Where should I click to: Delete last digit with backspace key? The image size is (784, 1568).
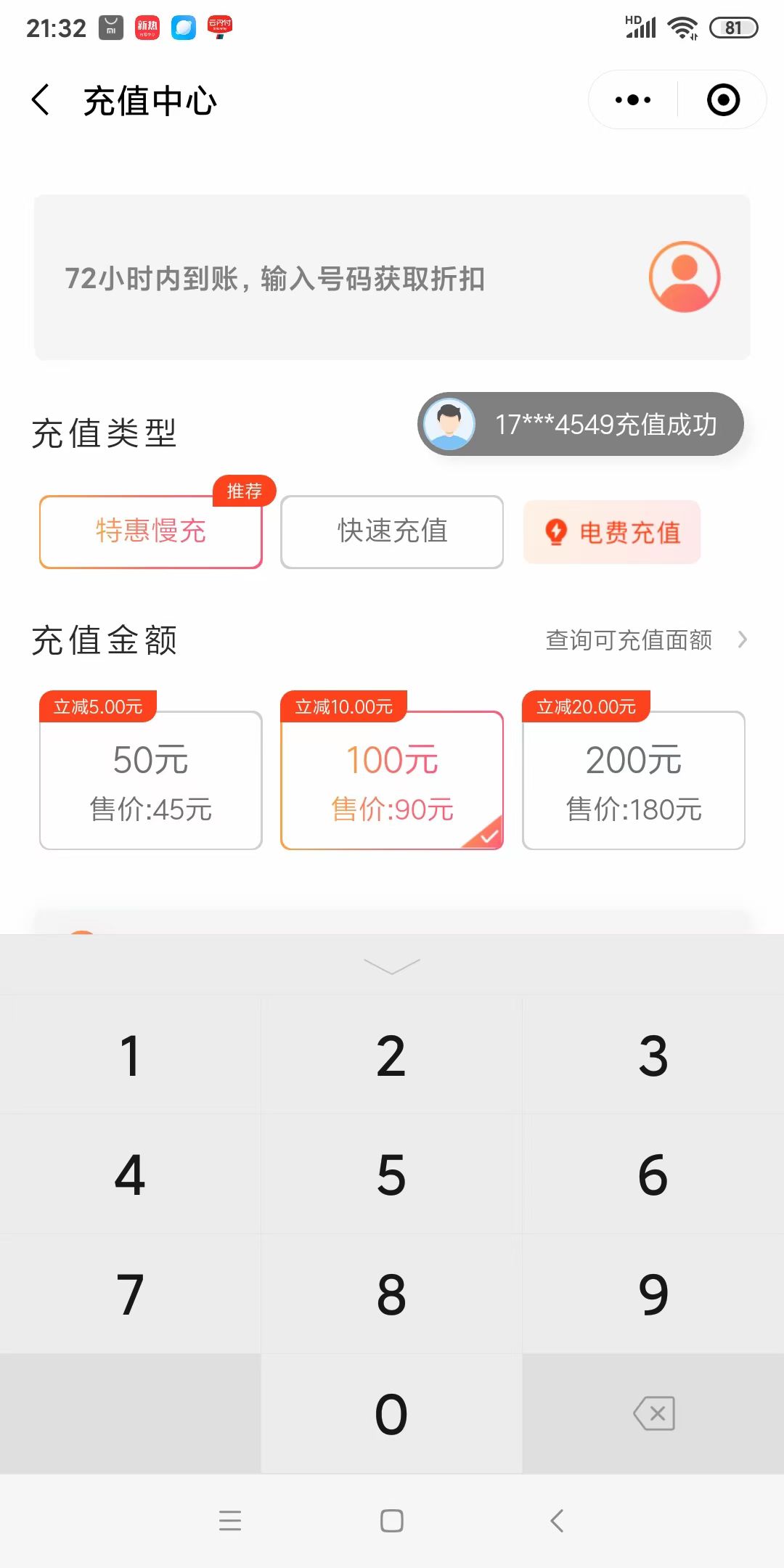pyautogui.click(x=653, y=1414)
